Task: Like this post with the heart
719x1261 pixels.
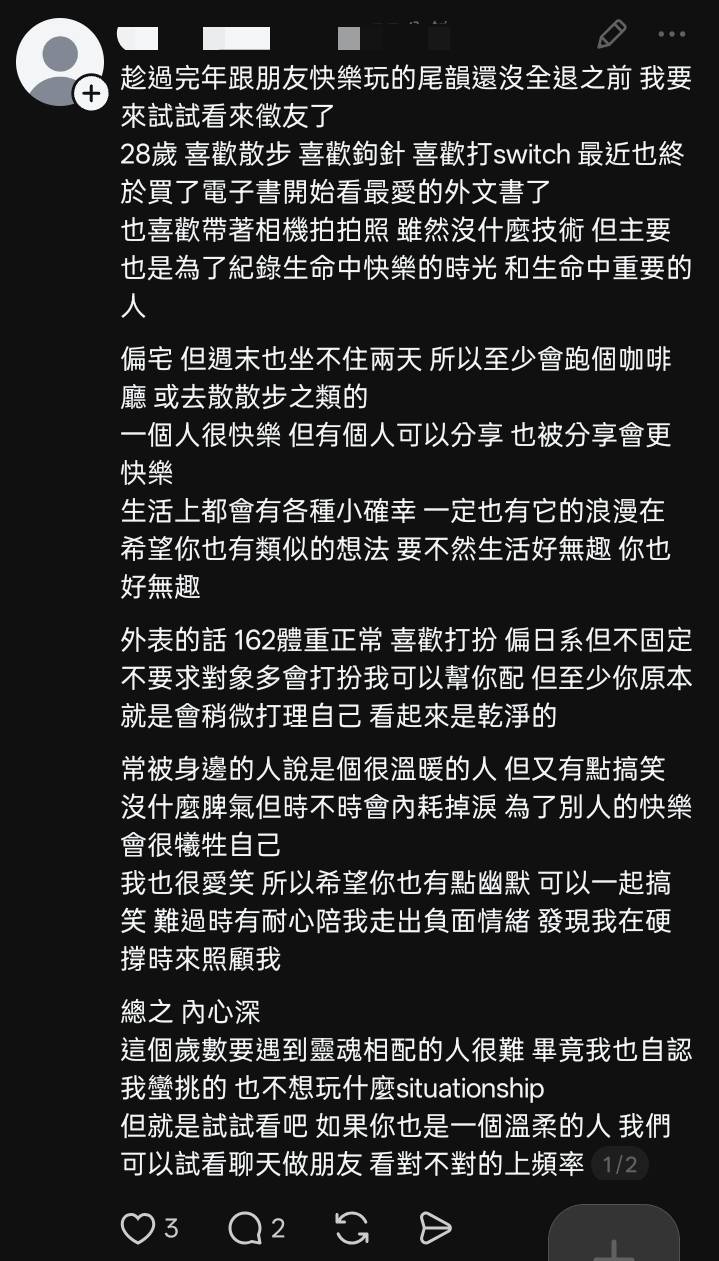Action: [138, 1228]
